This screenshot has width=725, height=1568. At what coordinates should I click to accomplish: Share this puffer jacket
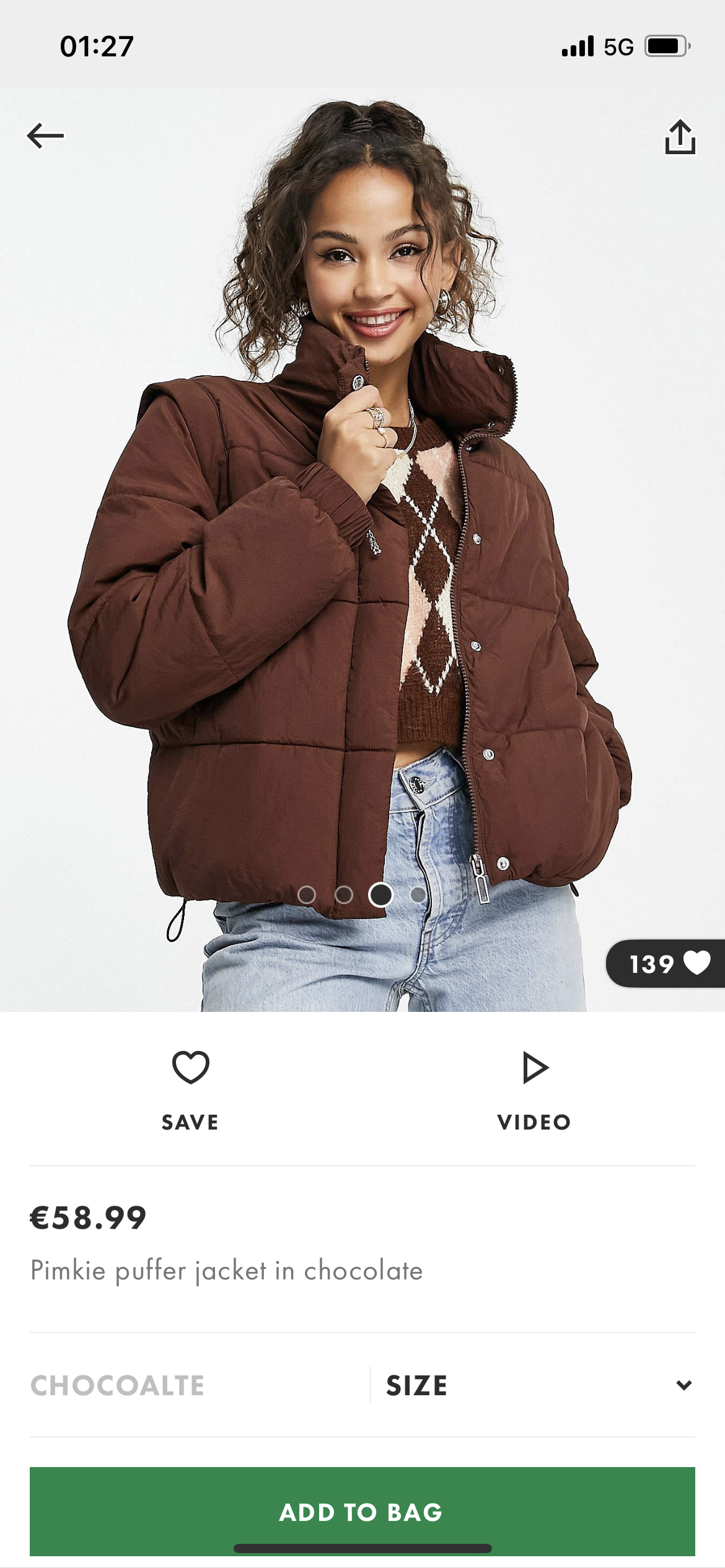680,136
